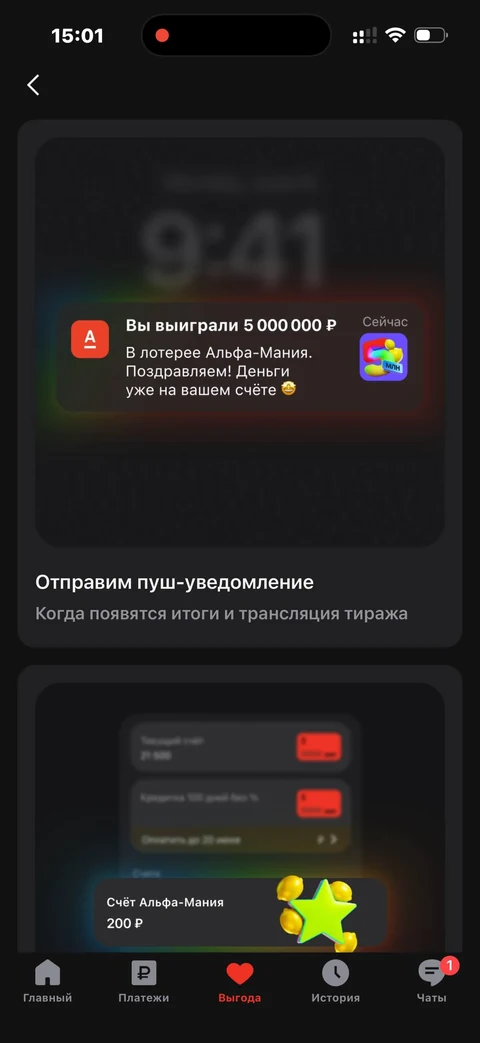
Task: Switch to the Главный tab
Action: [x=47, y=982]
